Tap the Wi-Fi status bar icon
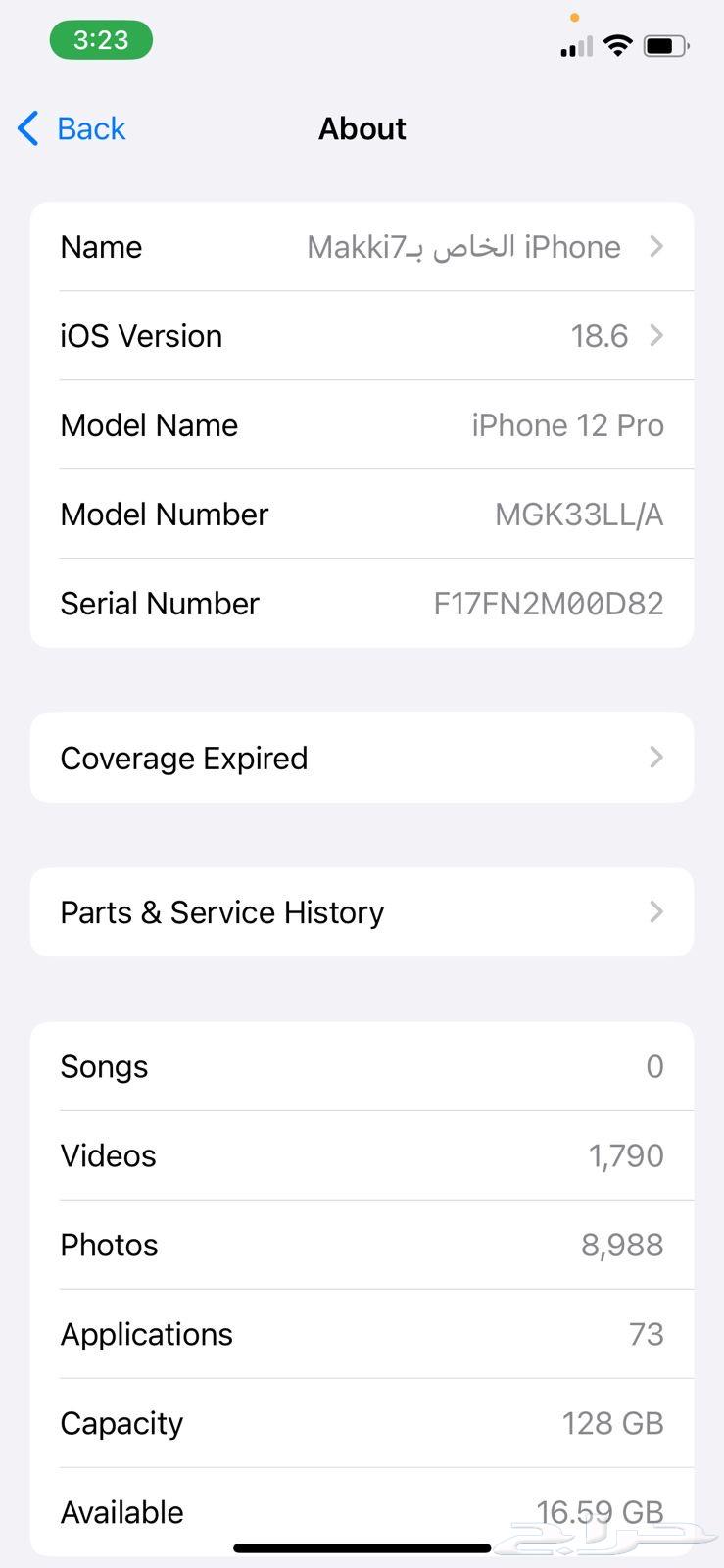This screenshot has height=1568, width=724. click(617, 45)
